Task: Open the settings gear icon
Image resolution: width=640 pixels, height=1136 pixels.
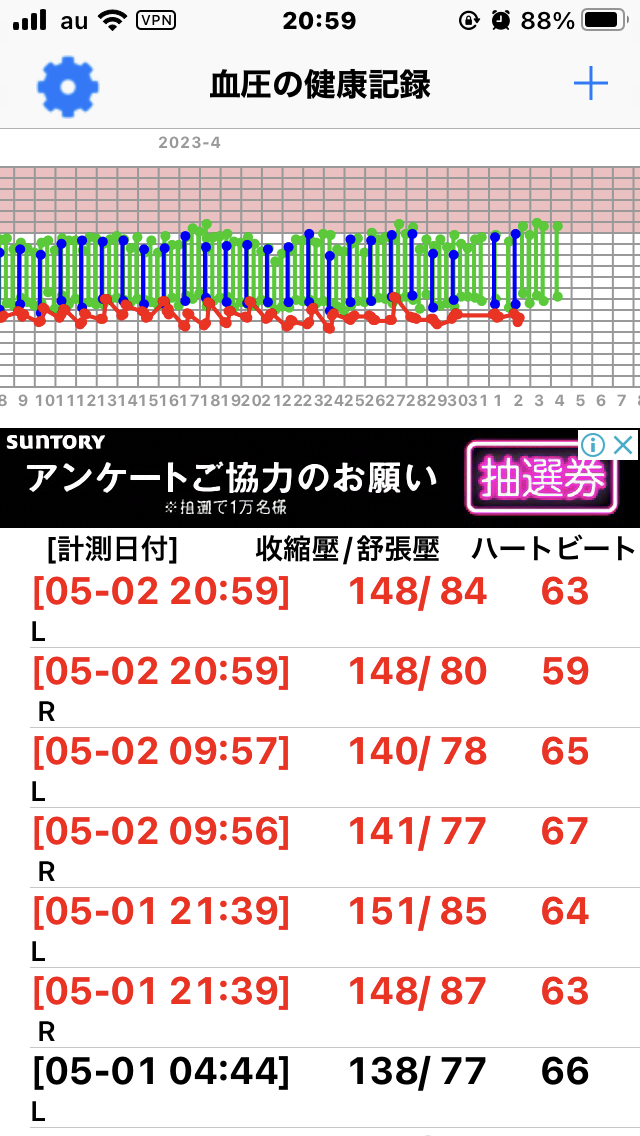Action: coord(68,86)
